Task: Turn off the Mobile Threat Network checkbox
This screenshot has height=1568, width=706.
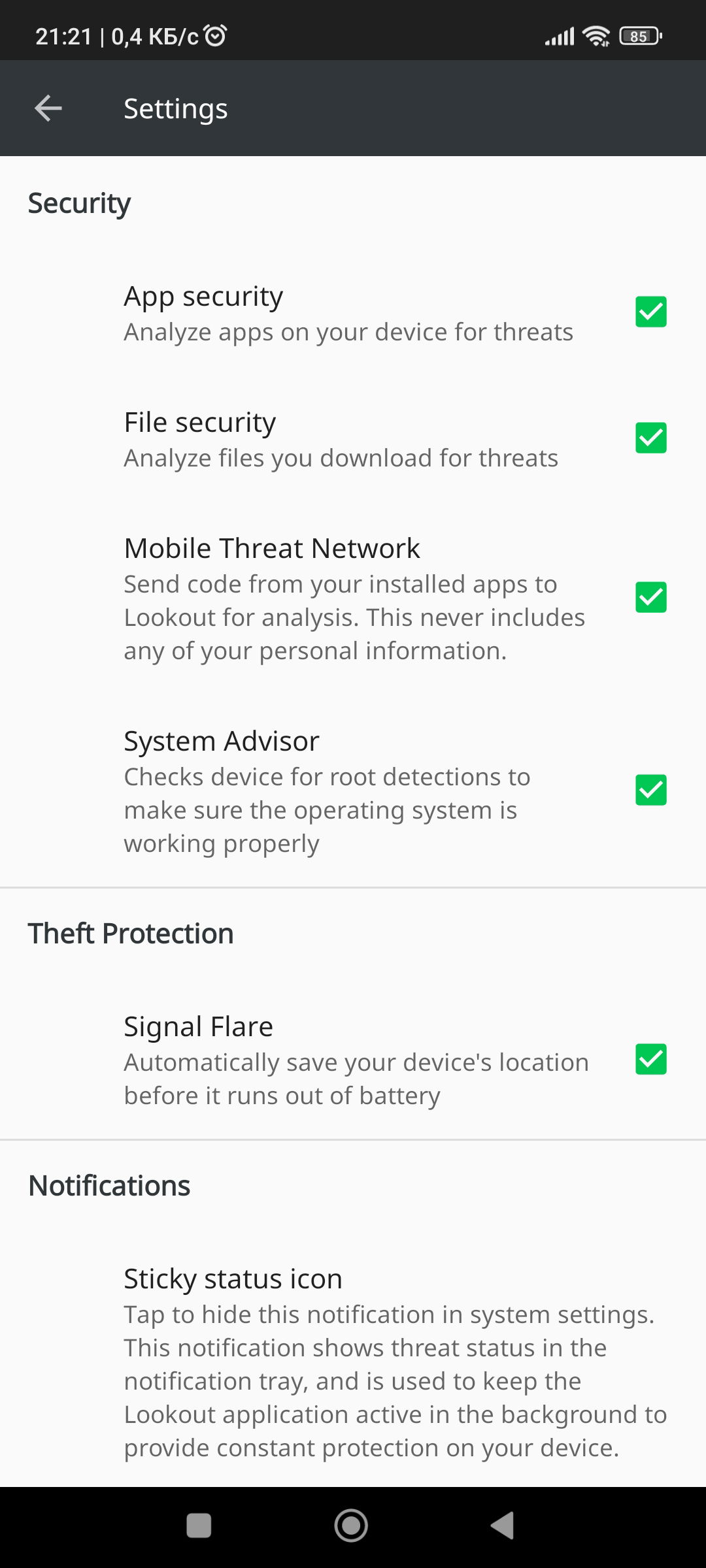Action: [x=650, y=598]
